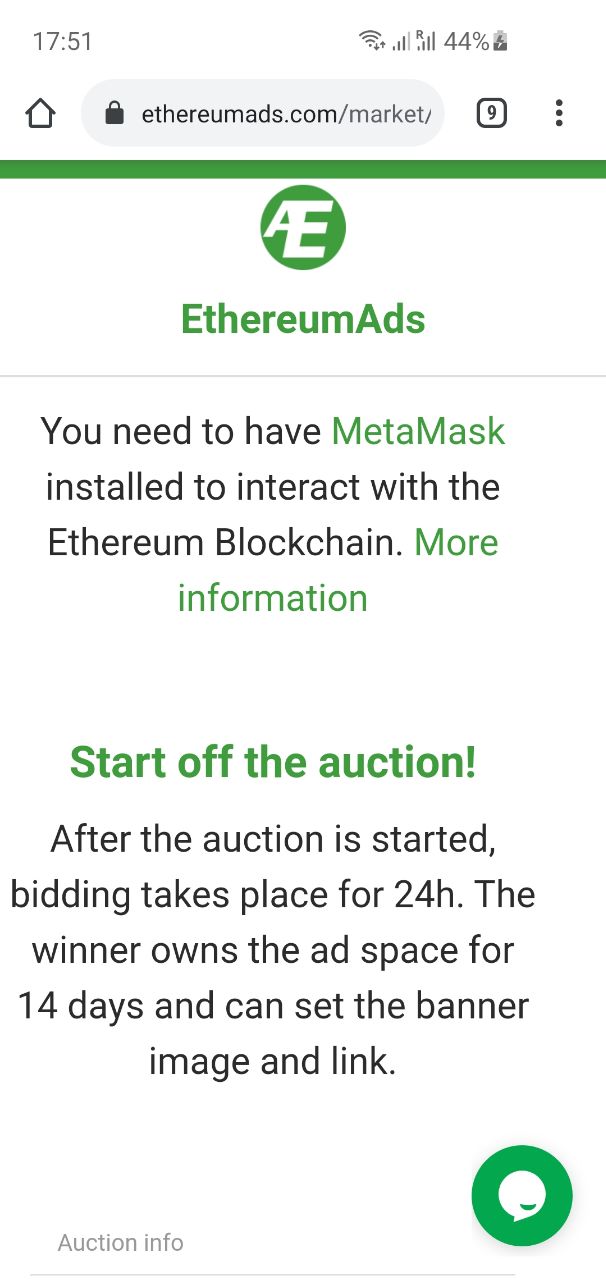Open the tab switcher showing 9 tabs
Screen dimensions: 606x1280
(x=490, y=114)
